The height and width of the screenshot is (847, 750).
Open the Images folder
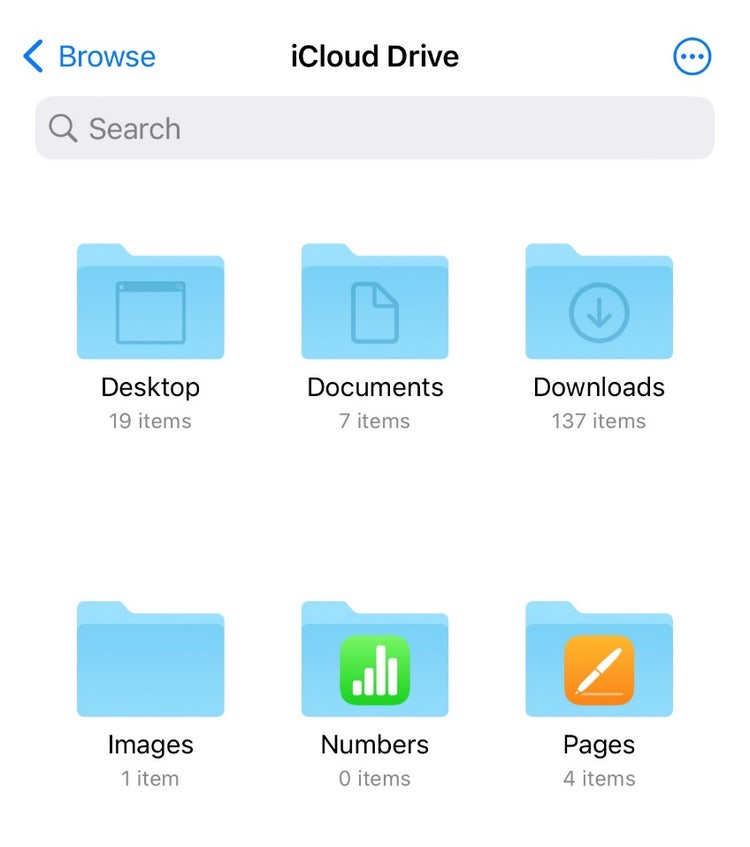coord(150,661)
